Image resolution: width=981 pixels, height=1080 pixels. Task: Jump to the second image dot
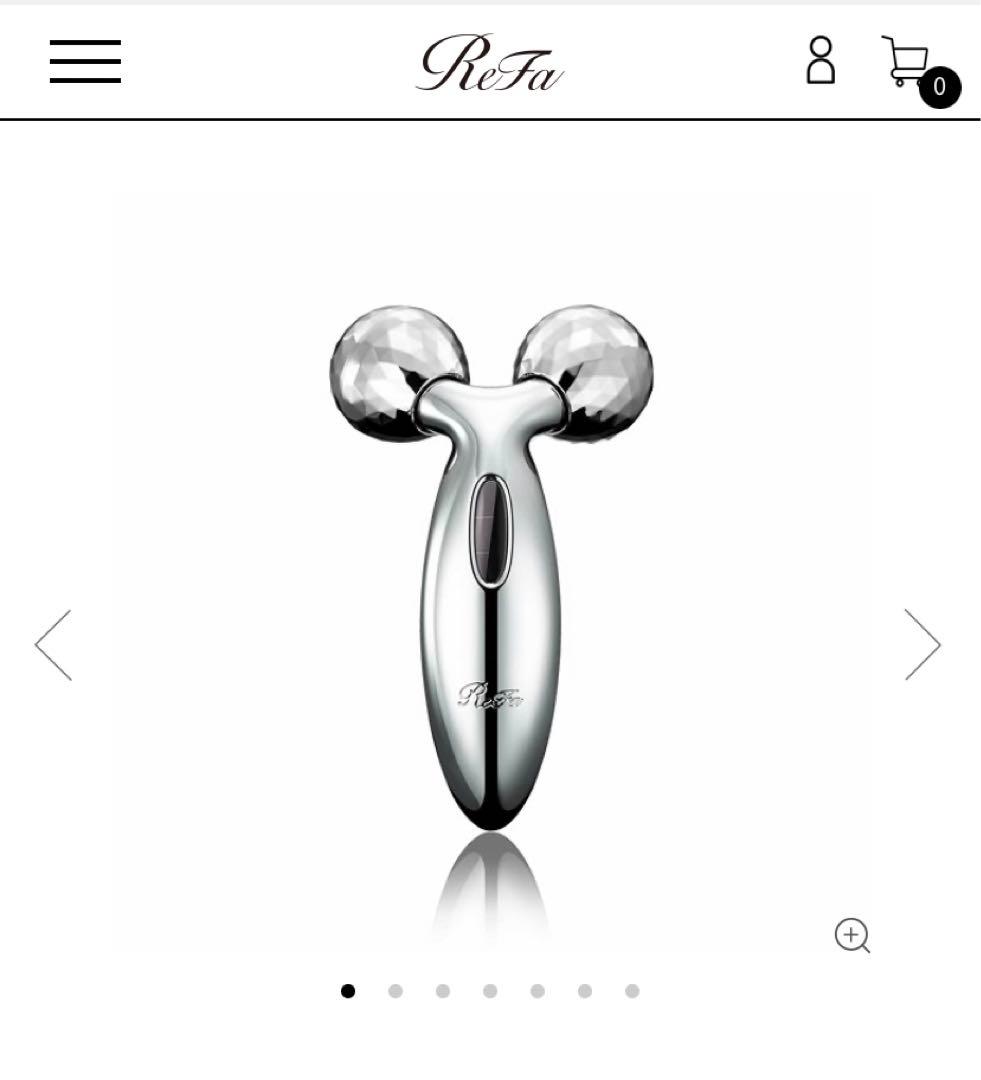click(395, 991)
